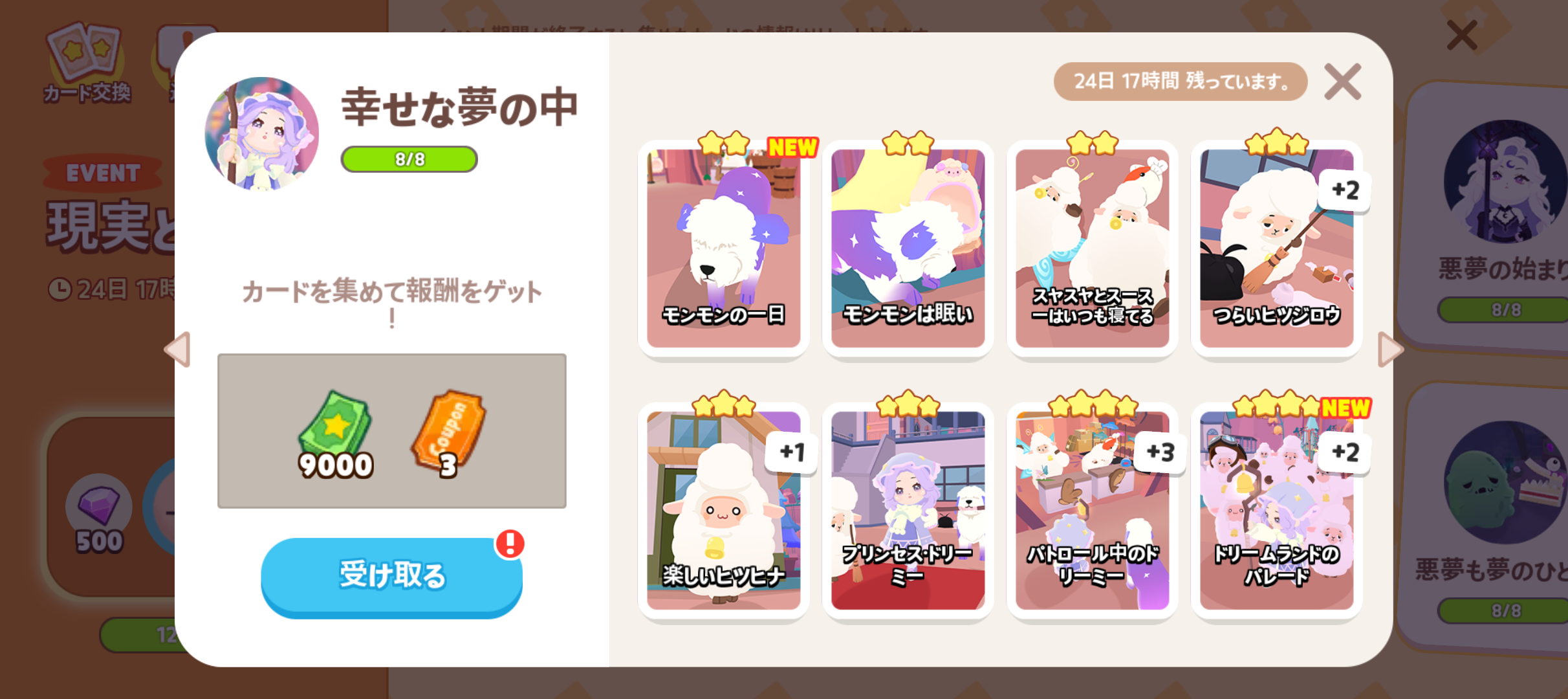View the 楽しいヒツヒナ card
The height and width of the screenshot is (699, 1568).
click(x=723, y=510)
